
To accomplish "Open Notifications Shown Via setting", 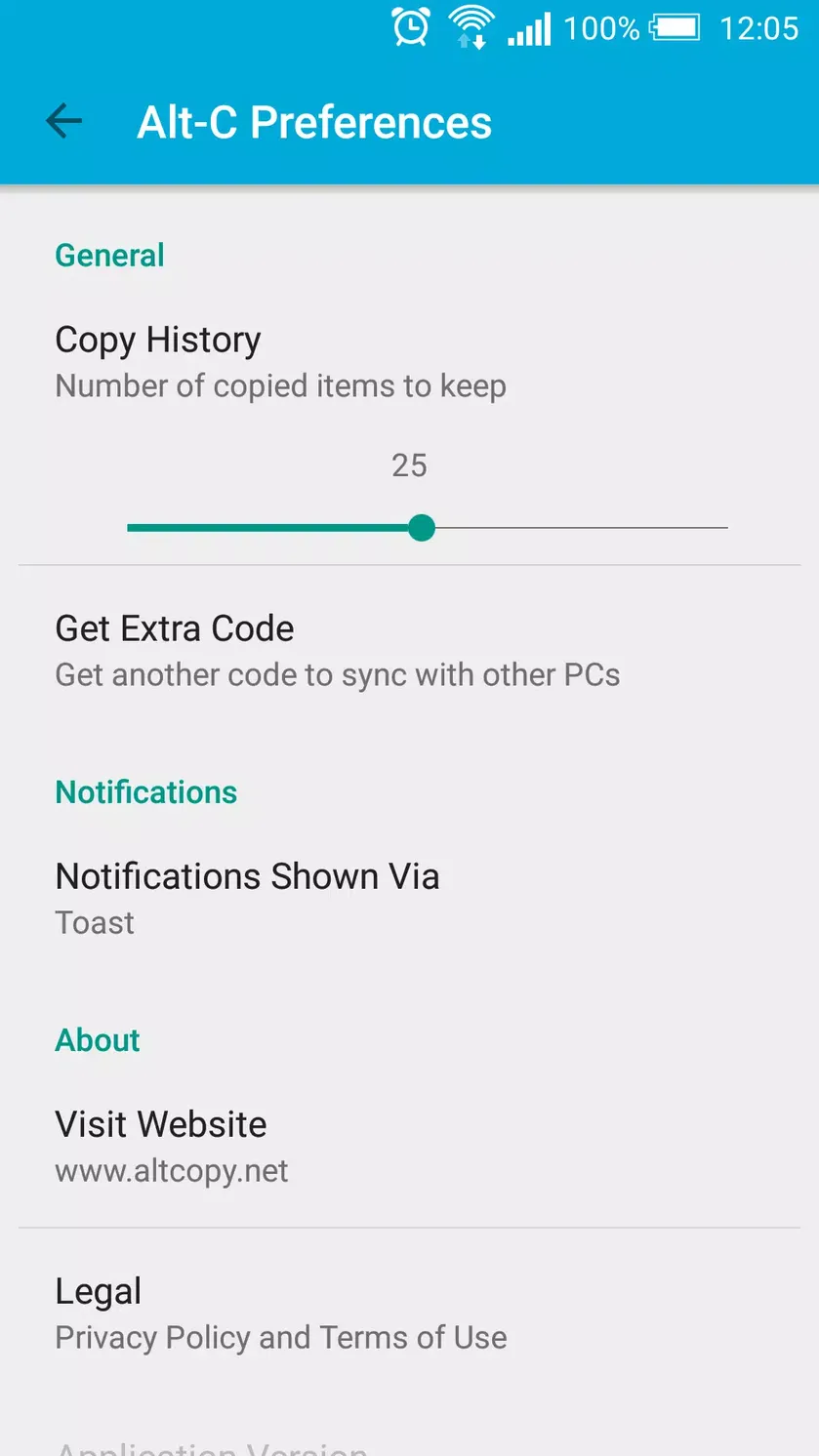I will (409, 899).
